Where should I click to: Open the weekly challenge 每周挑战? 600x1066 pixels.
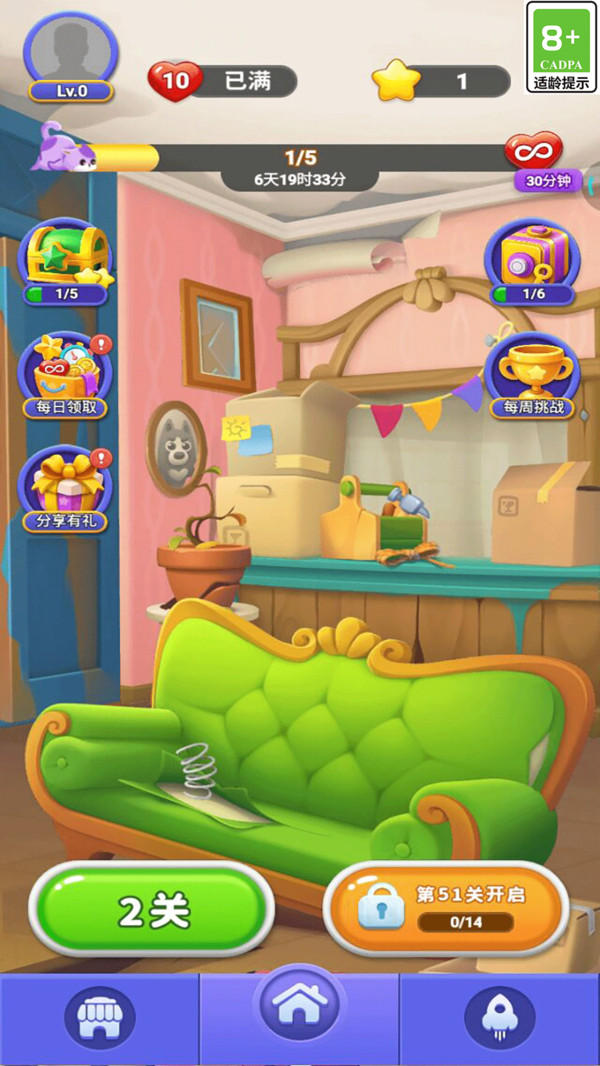coord(532,375)
